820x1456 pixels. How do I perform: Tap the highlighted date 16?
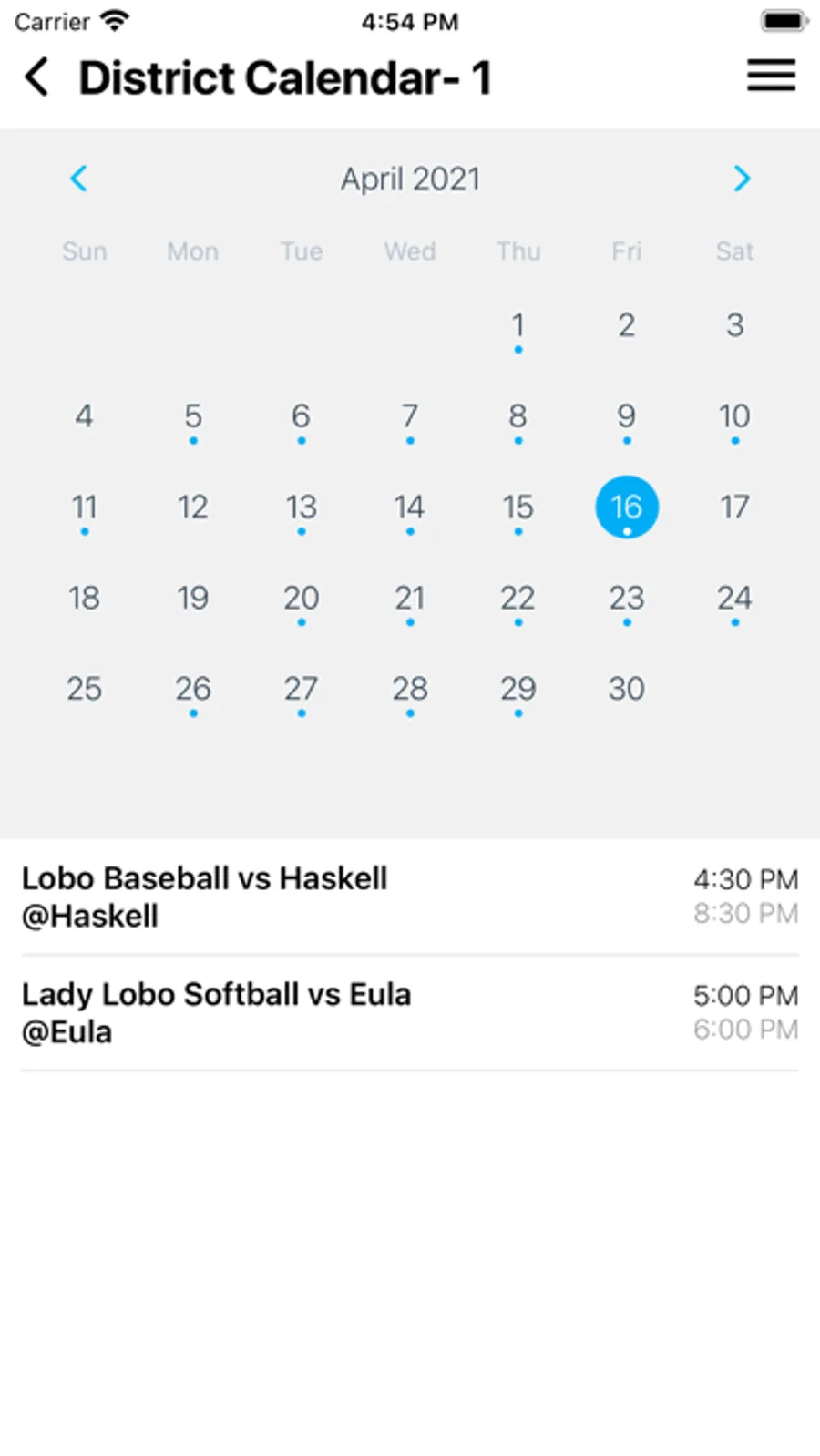626,508
